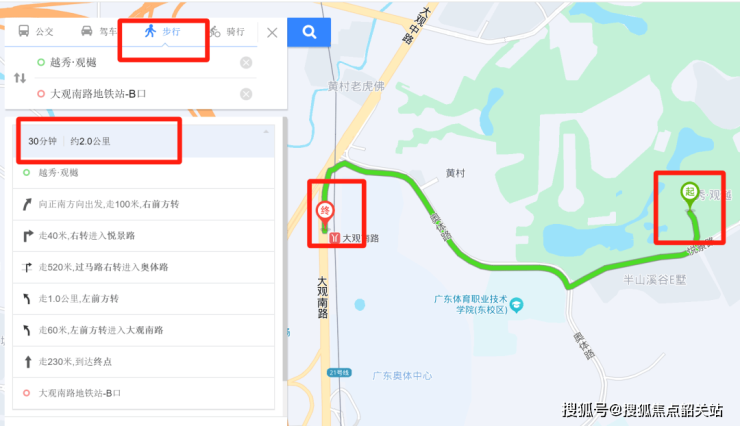Edit the start field 越秀·观樾
Screen dimensions: 740x426
(x=130, y=63)
